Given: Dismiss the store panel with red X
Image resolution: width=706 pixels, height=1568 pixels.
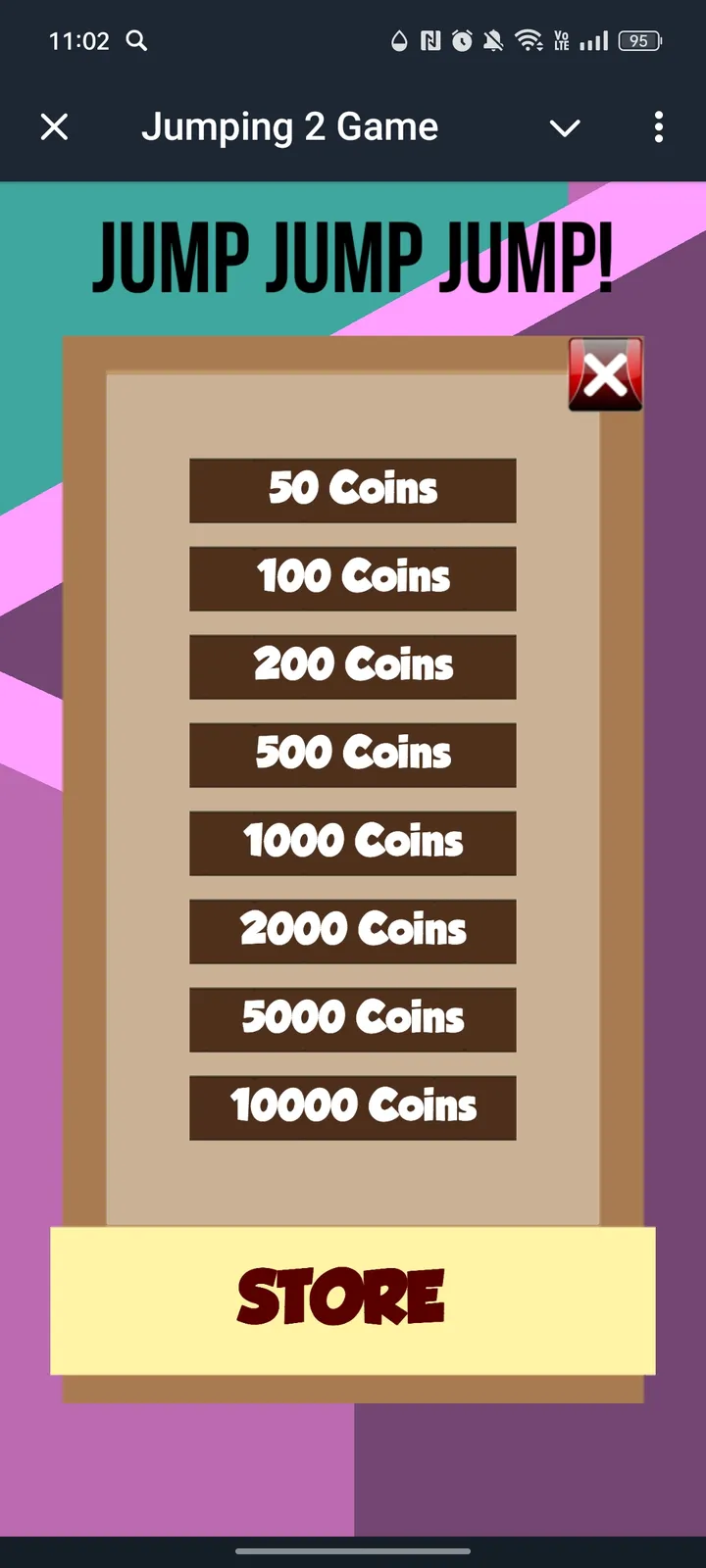Looking at the screenshot, I should click(x=605, y=374).
